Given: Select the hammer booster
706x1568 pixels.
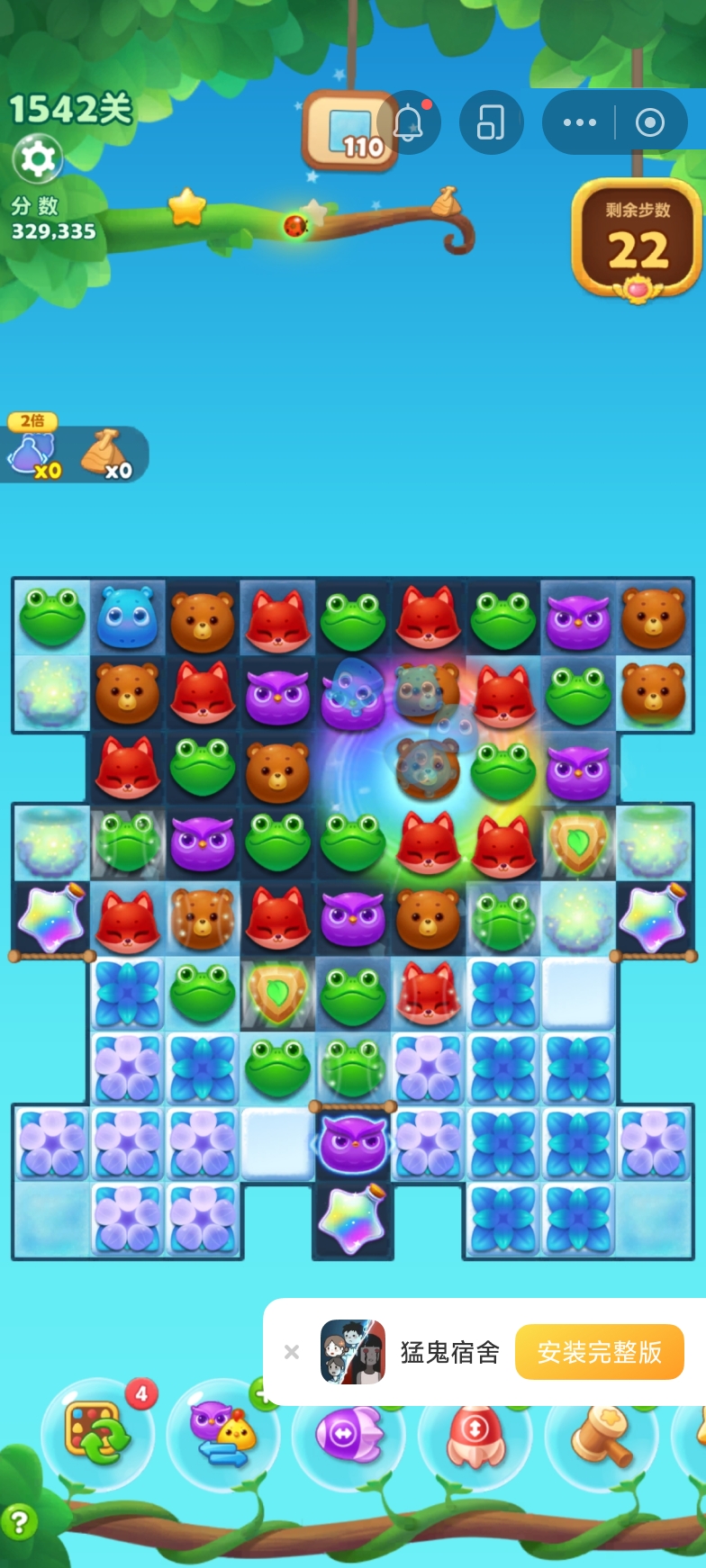Looking at the screenshot, I should 601,1433.
